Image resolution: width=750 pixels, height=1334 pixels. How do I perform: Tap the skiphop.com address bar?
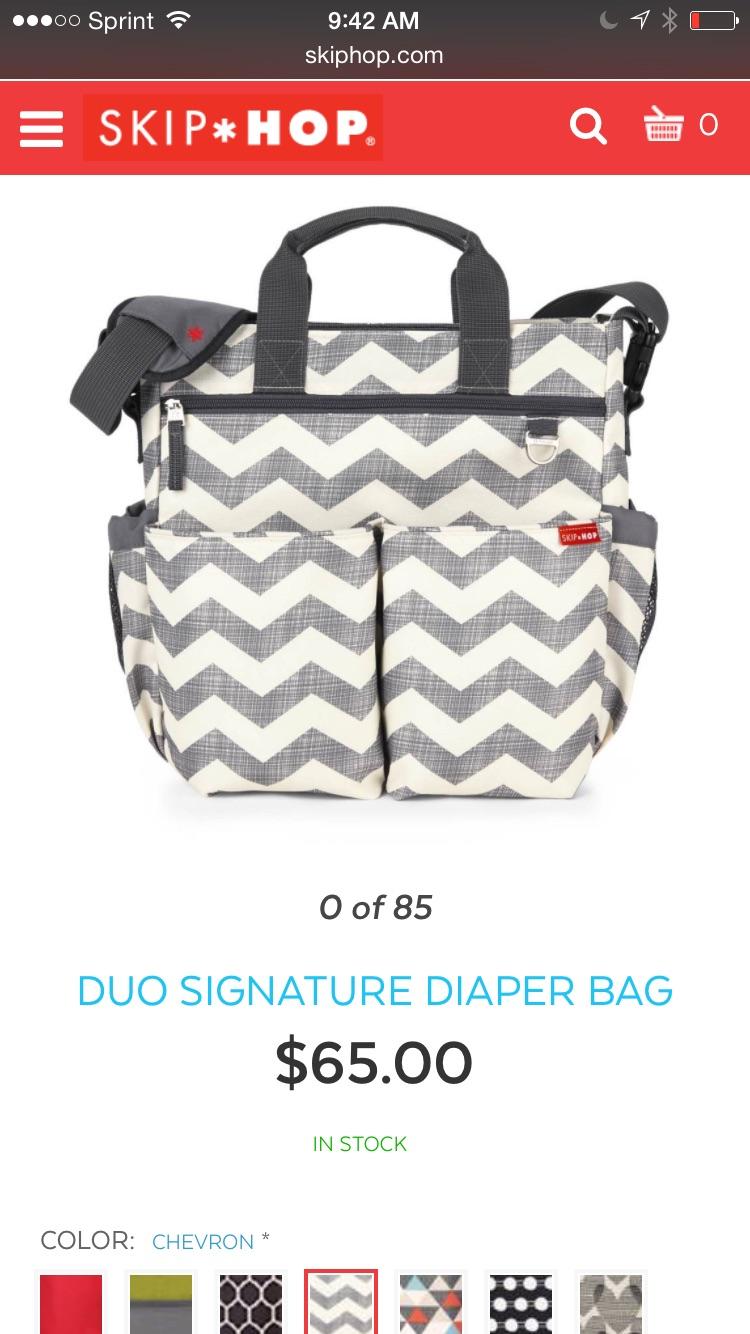374,56
